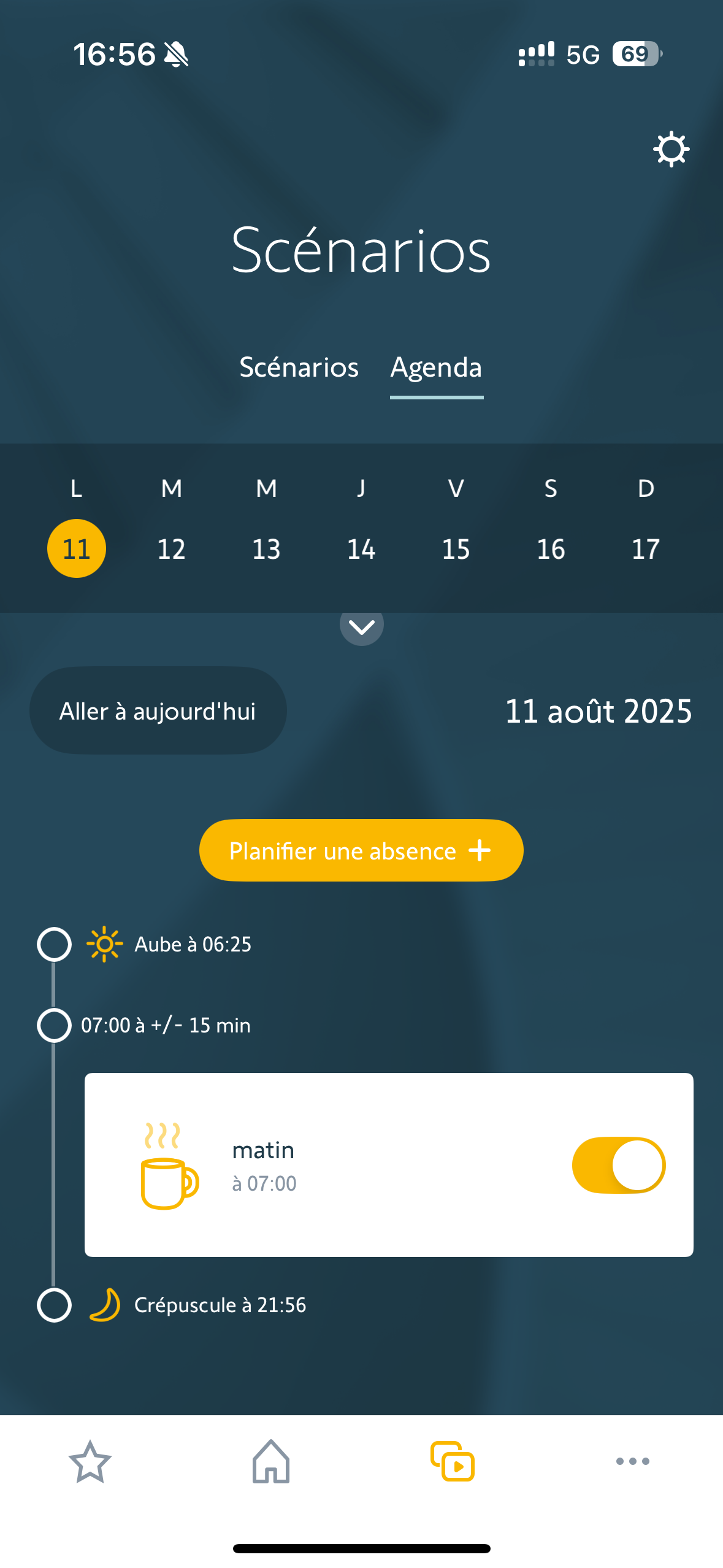Image resolution: width=723 pixels, height=1568 pixels.
Task: Go to the home tab
Action: click(271, 1461)
